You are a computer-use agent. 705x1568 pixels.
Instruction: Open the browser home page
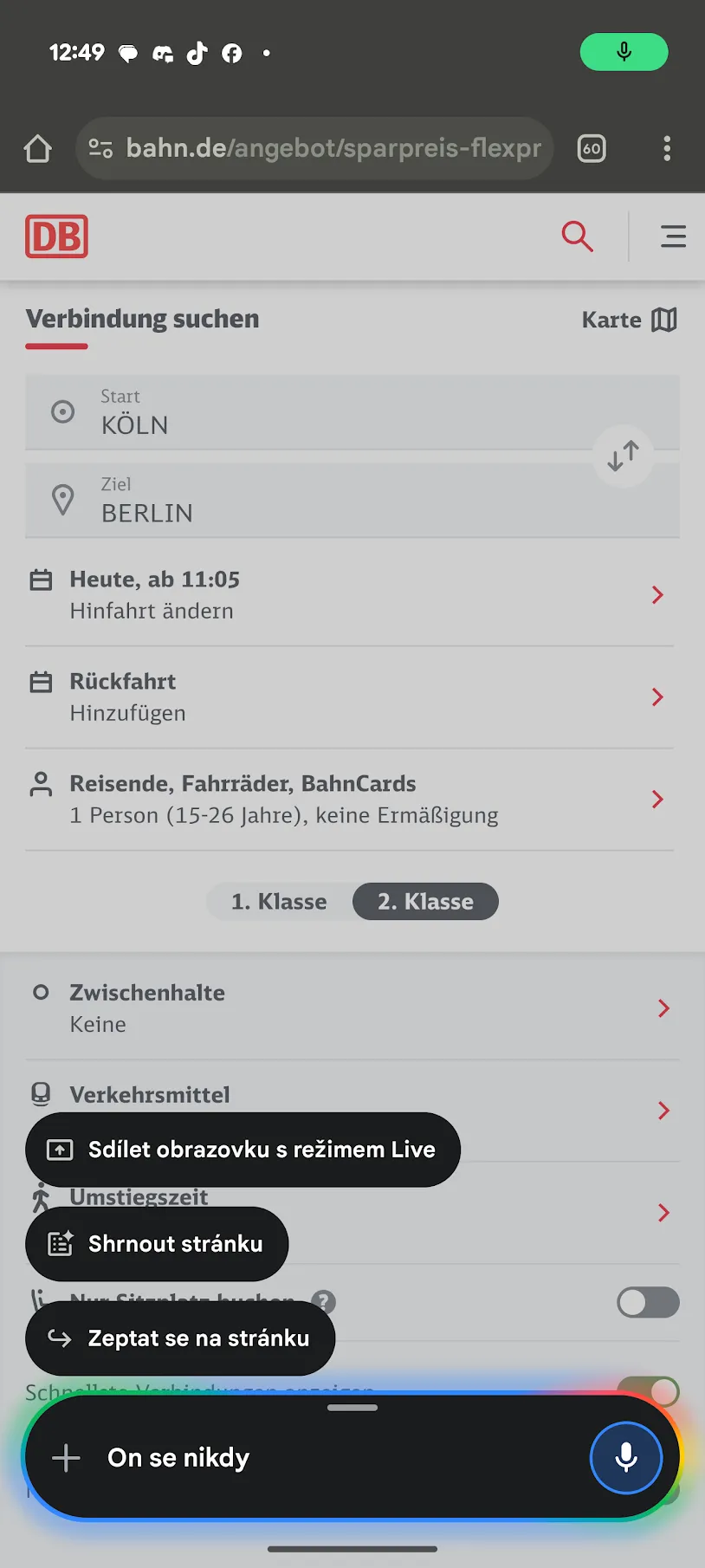point(38,148)
